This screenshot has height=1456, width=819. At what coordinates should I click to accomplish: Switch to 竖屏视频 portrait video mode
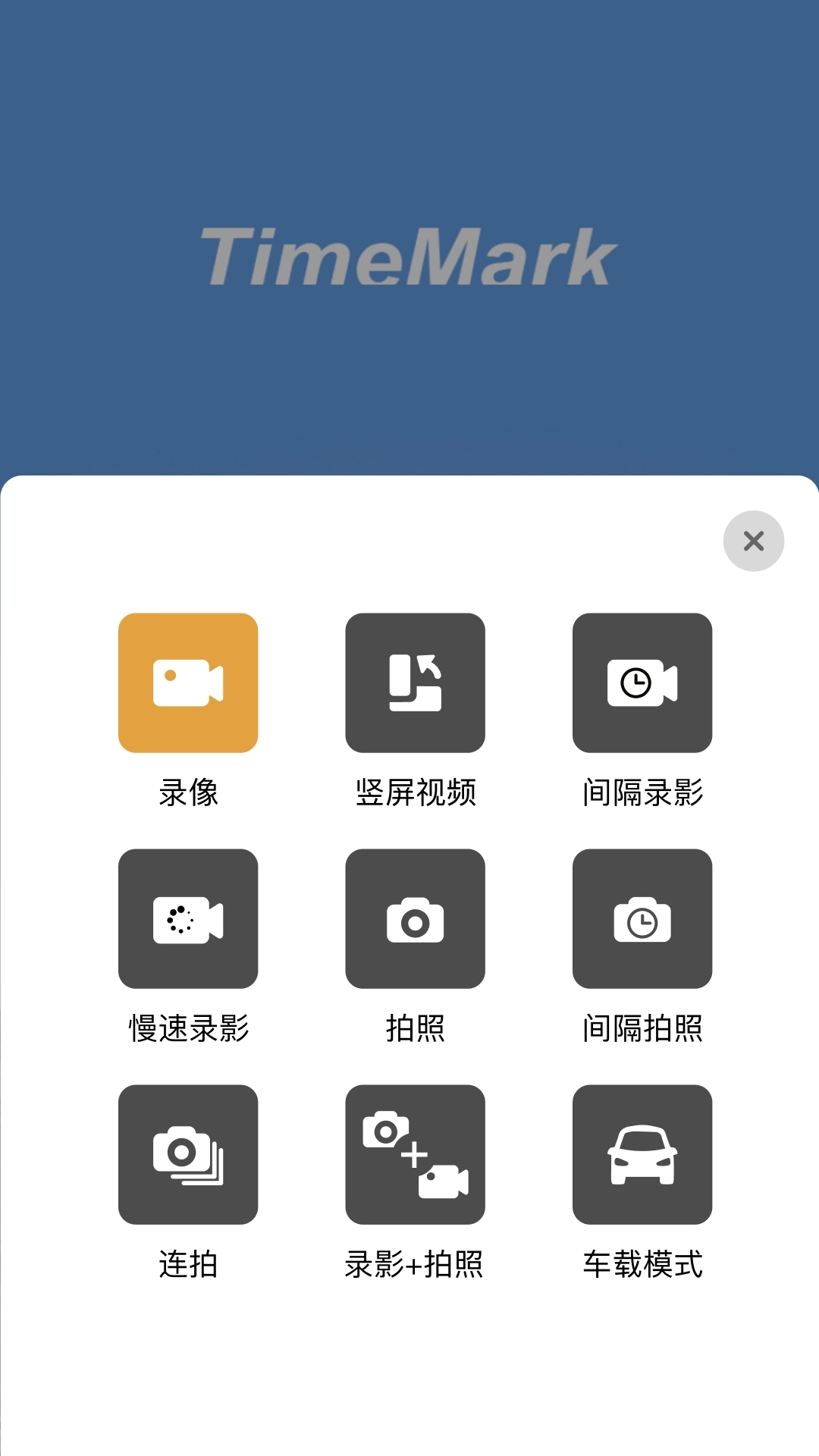tap(415, 682)
